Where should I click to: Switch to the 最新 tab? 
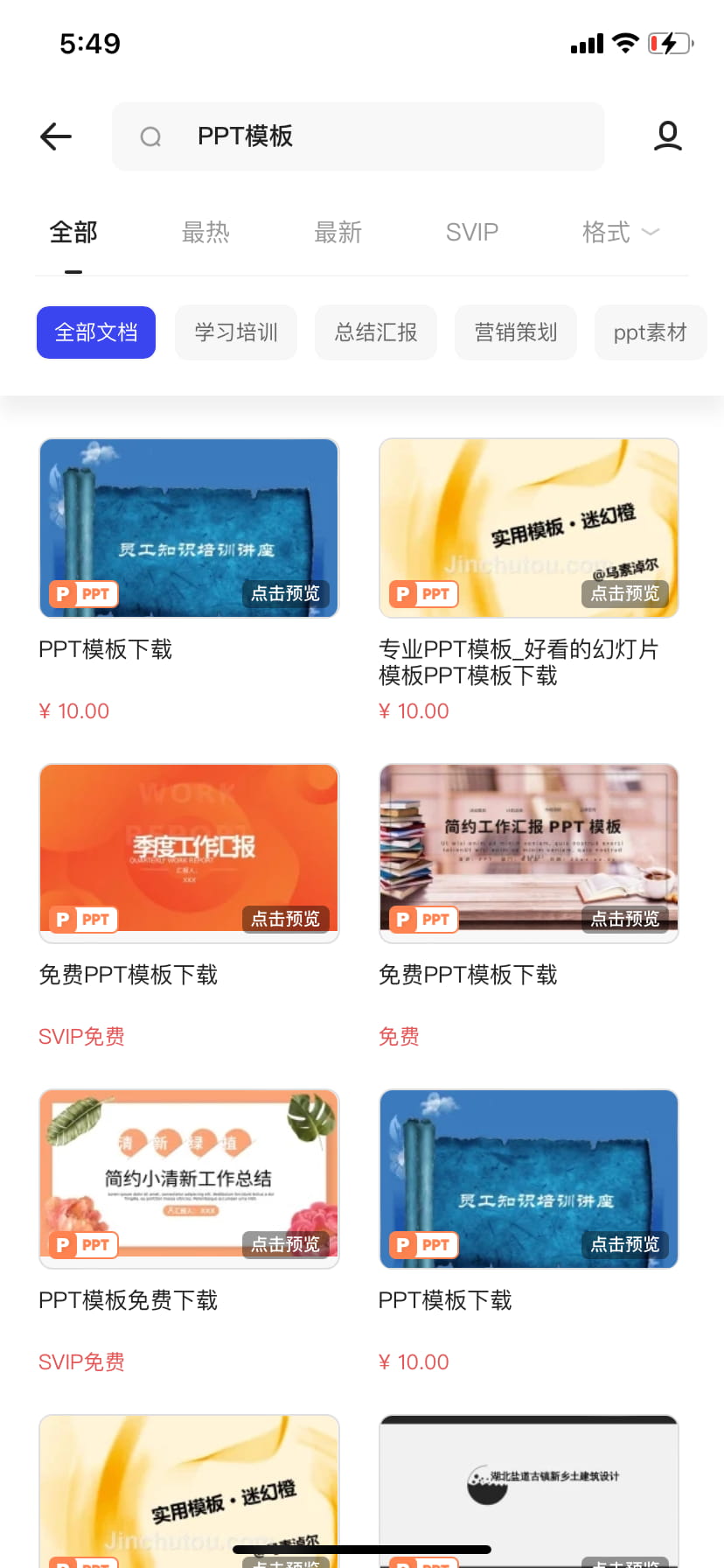pyautogui.click(x=338, y=233)
